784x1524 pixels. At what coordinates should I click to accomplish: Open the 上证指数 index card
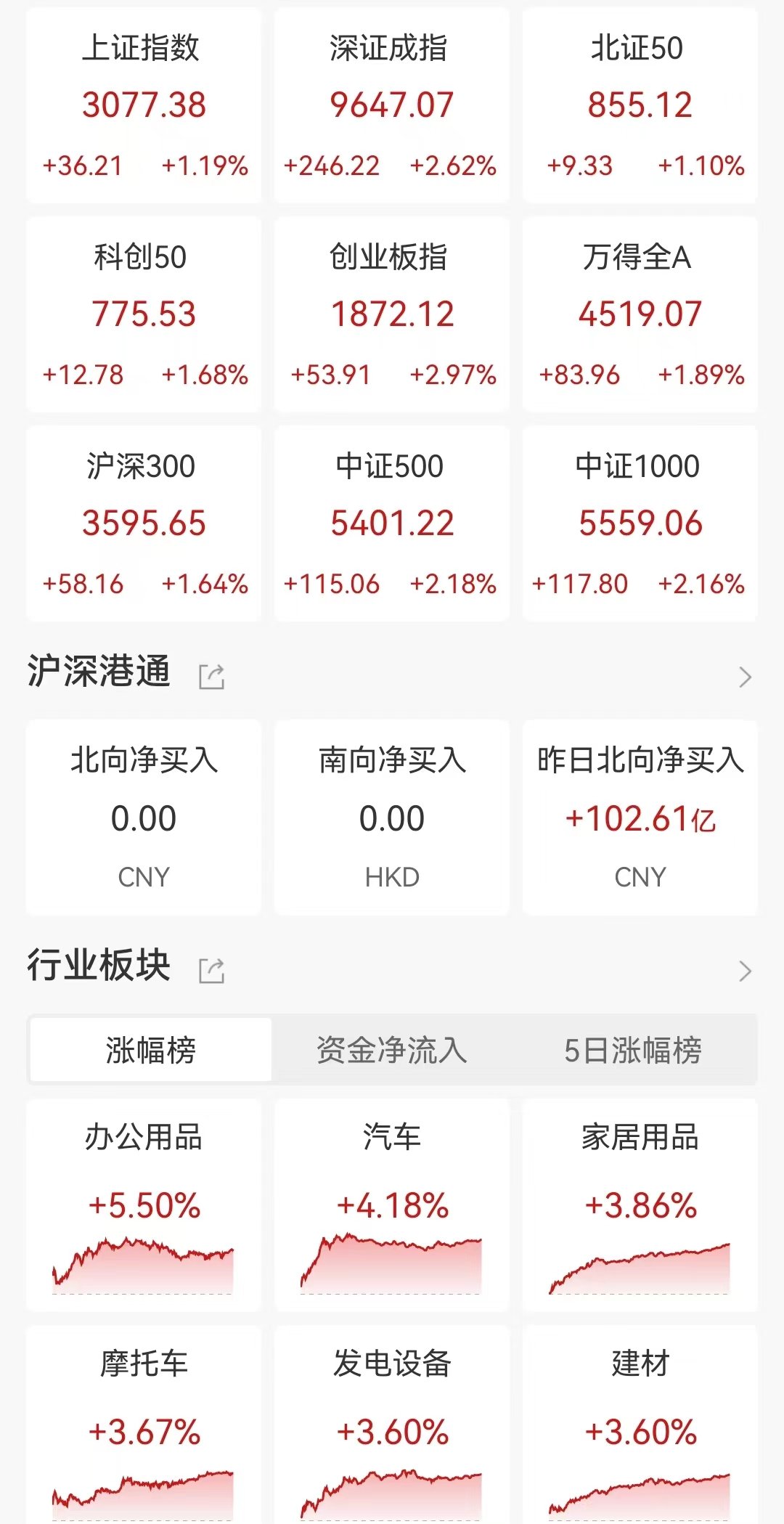(144, 105)
